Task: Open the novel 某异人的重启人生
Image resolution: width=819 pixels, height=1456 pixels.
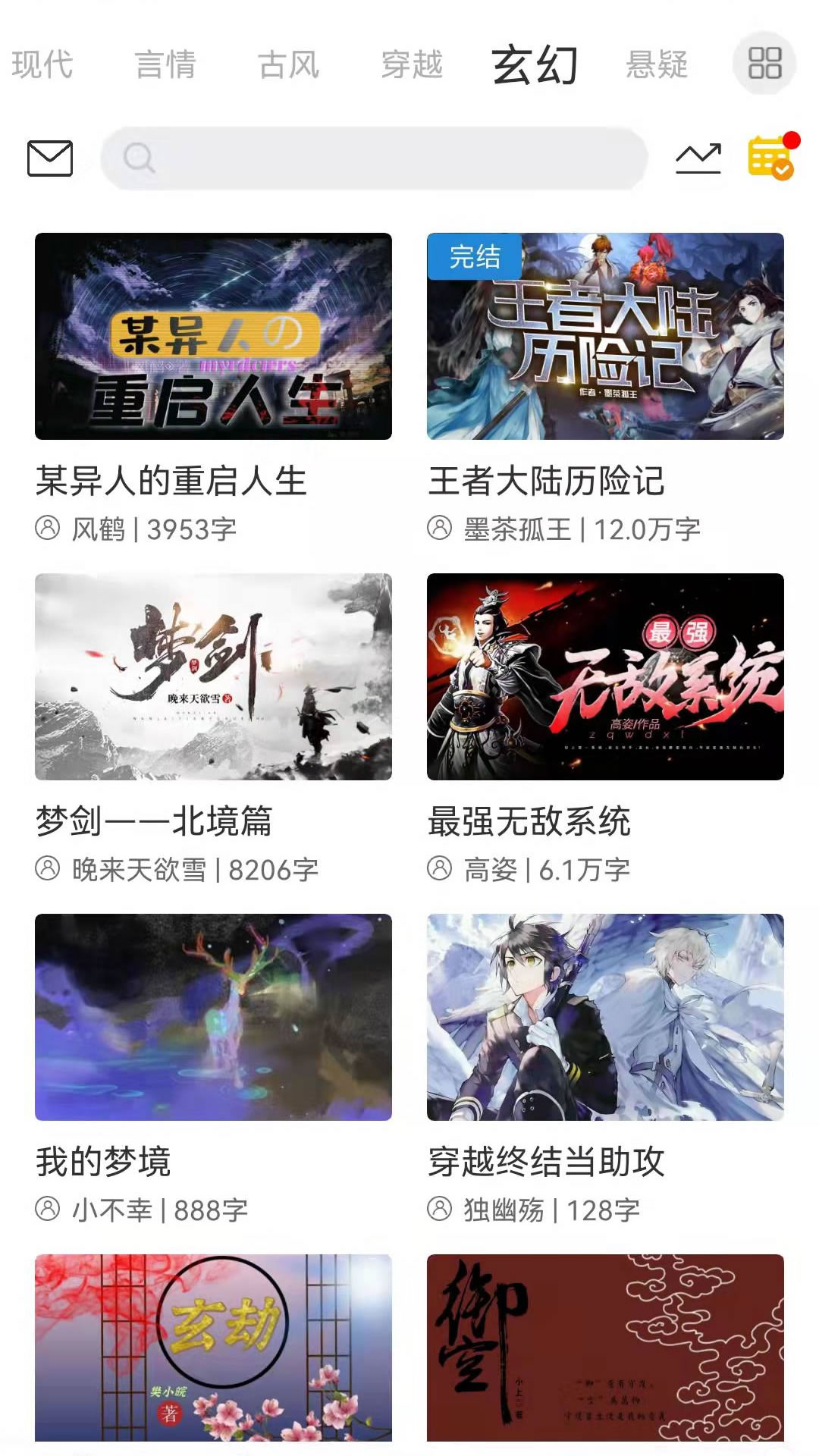Action: (213, 336)
